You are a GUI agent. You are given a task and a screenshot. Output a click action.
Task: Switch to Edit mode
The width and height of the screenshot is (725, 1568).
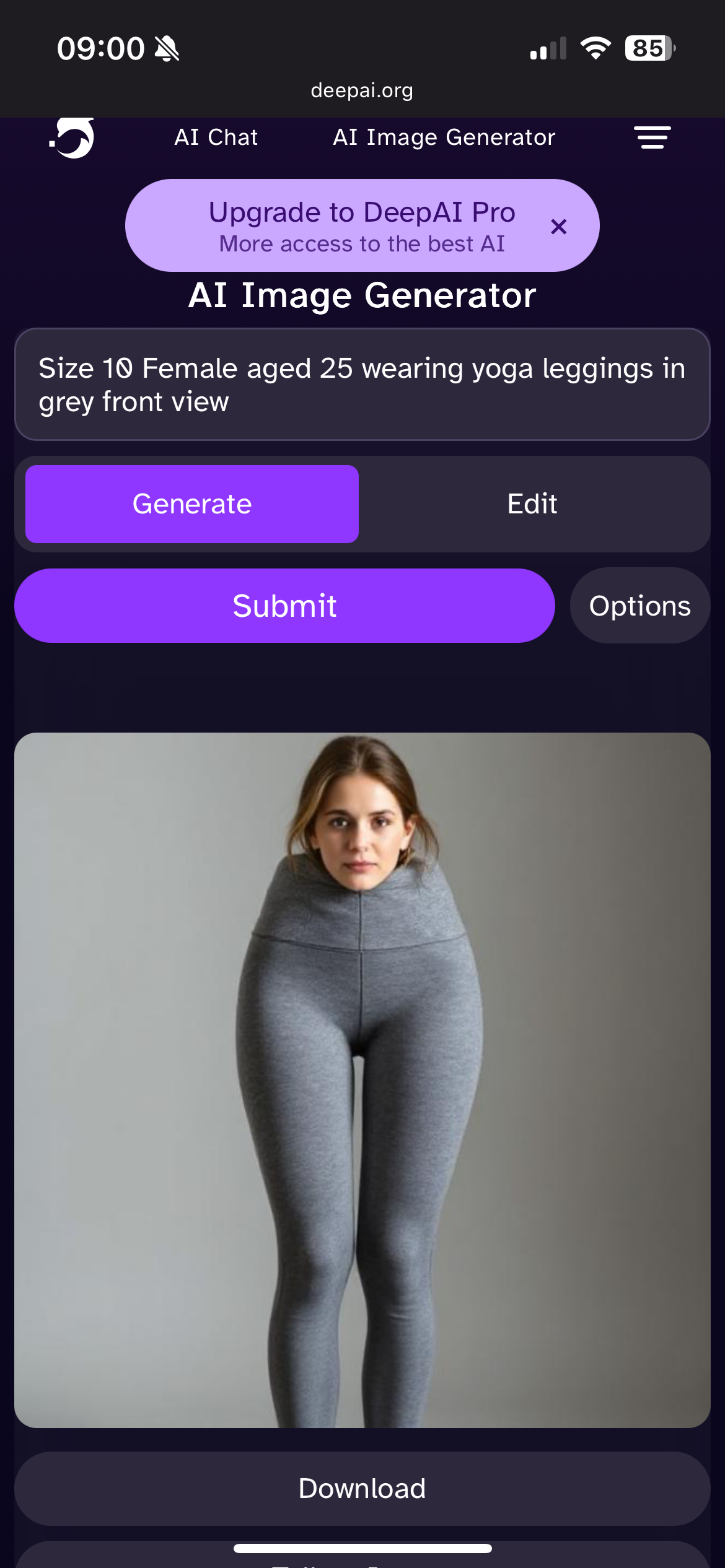(x=532, y=504)
